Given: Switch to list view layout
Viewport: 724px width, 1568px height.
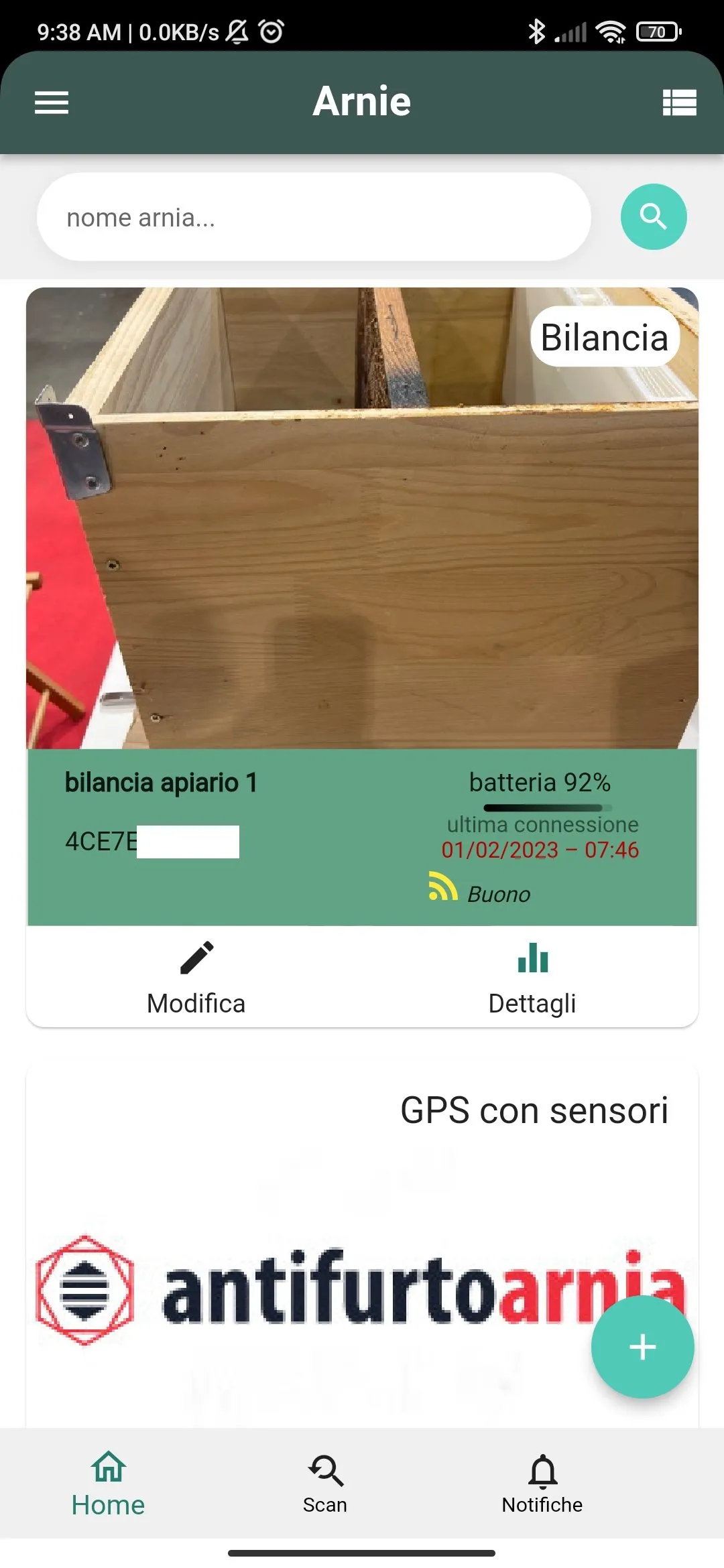Looking at the screenshot, I should pos(679,103).
